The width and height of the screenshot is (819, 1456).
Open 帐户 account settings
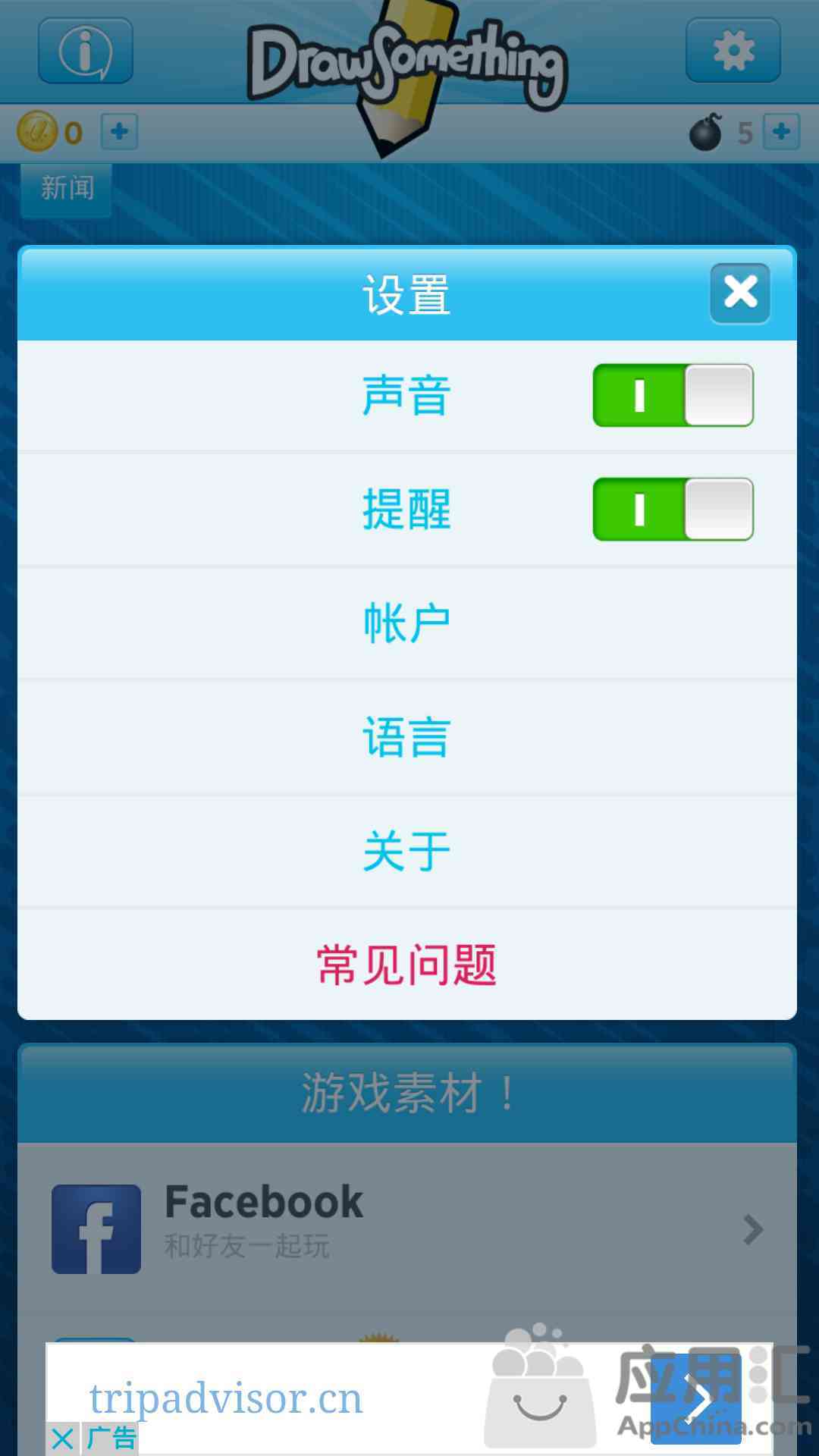click(x=407, y=623)
